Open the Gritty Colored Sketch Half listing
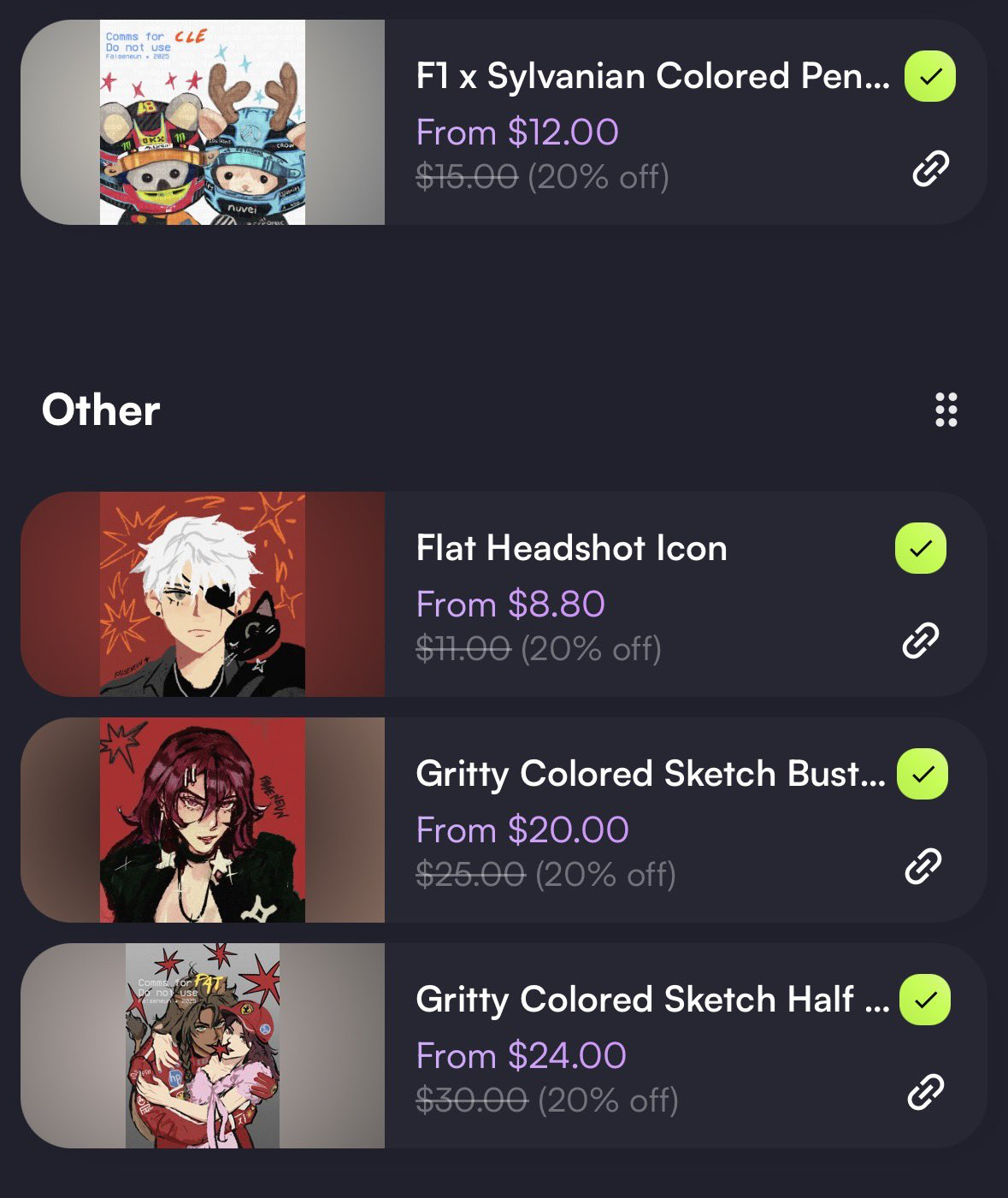The height and width of the screenshot is (1198, 1008). [651, 1000]
